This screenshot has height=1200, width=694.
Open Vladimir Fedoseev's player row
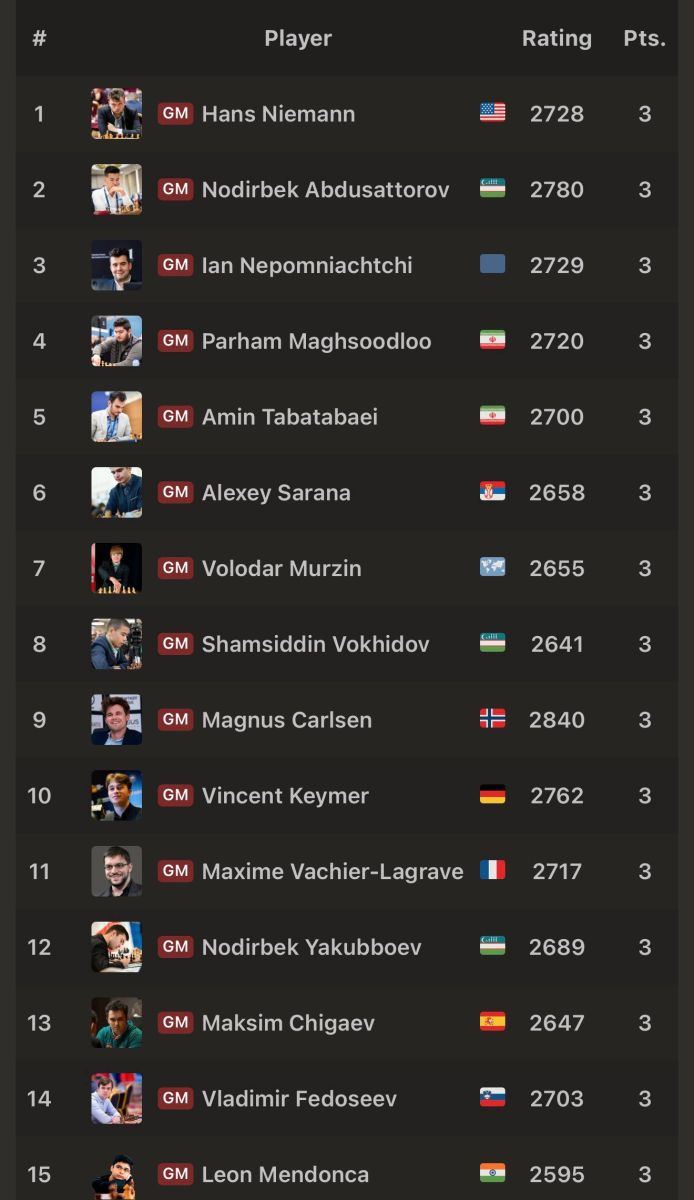tap(299, 1099)
